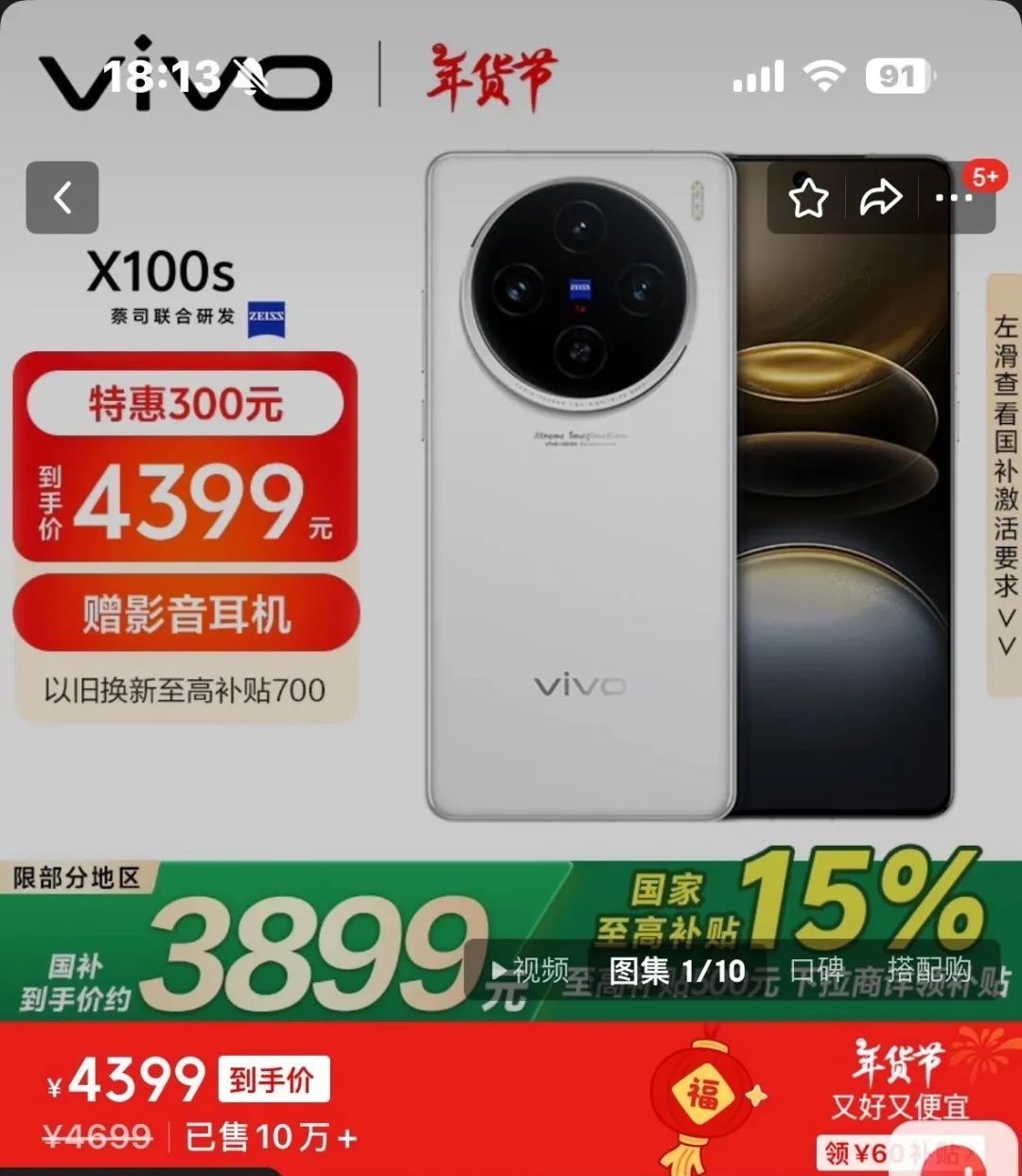Favorite this product with the star icon
The width and height of the screenshot is (1022, 1176).
coord(808,198)
